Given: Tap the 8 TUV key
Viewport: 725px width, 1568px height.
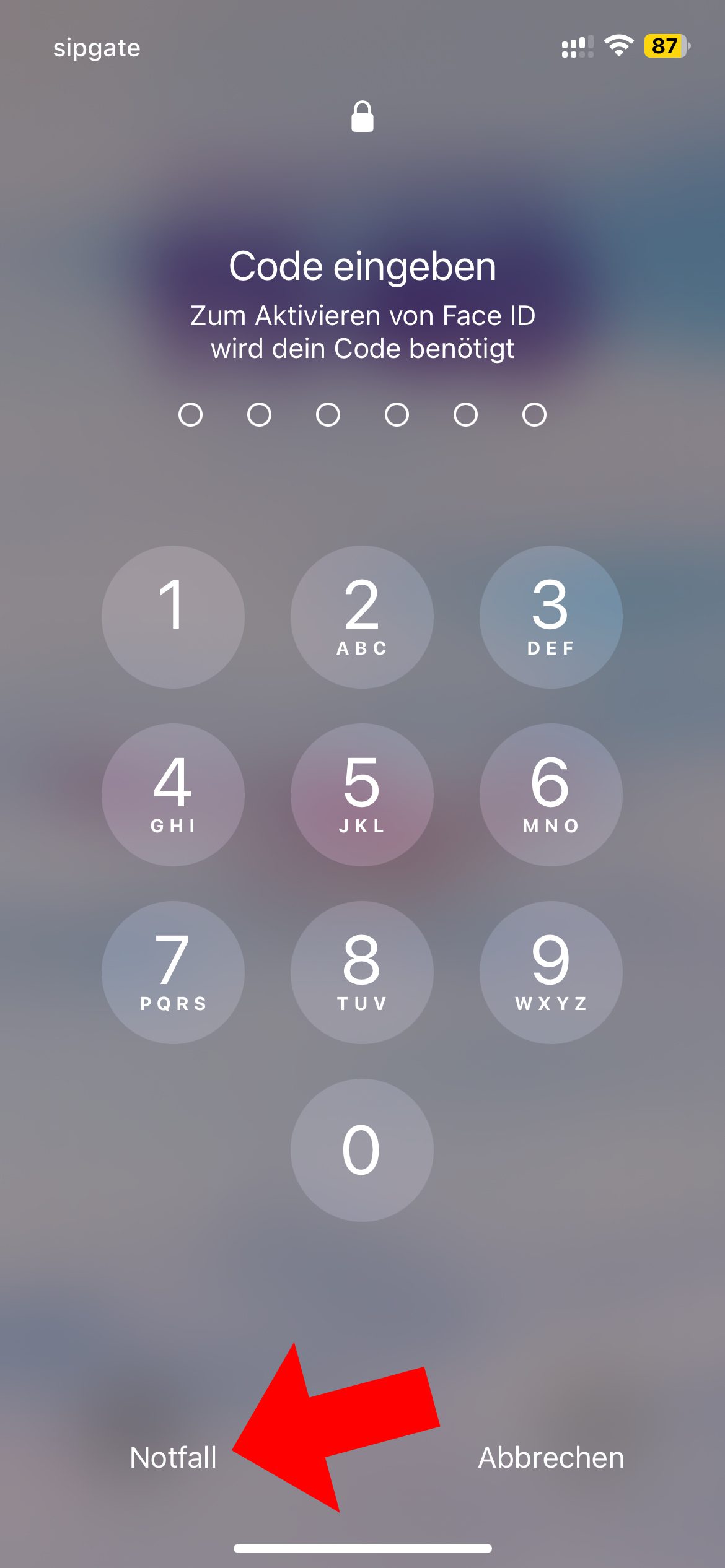Looking at the screenshot, I should click(x=362, y=972).
